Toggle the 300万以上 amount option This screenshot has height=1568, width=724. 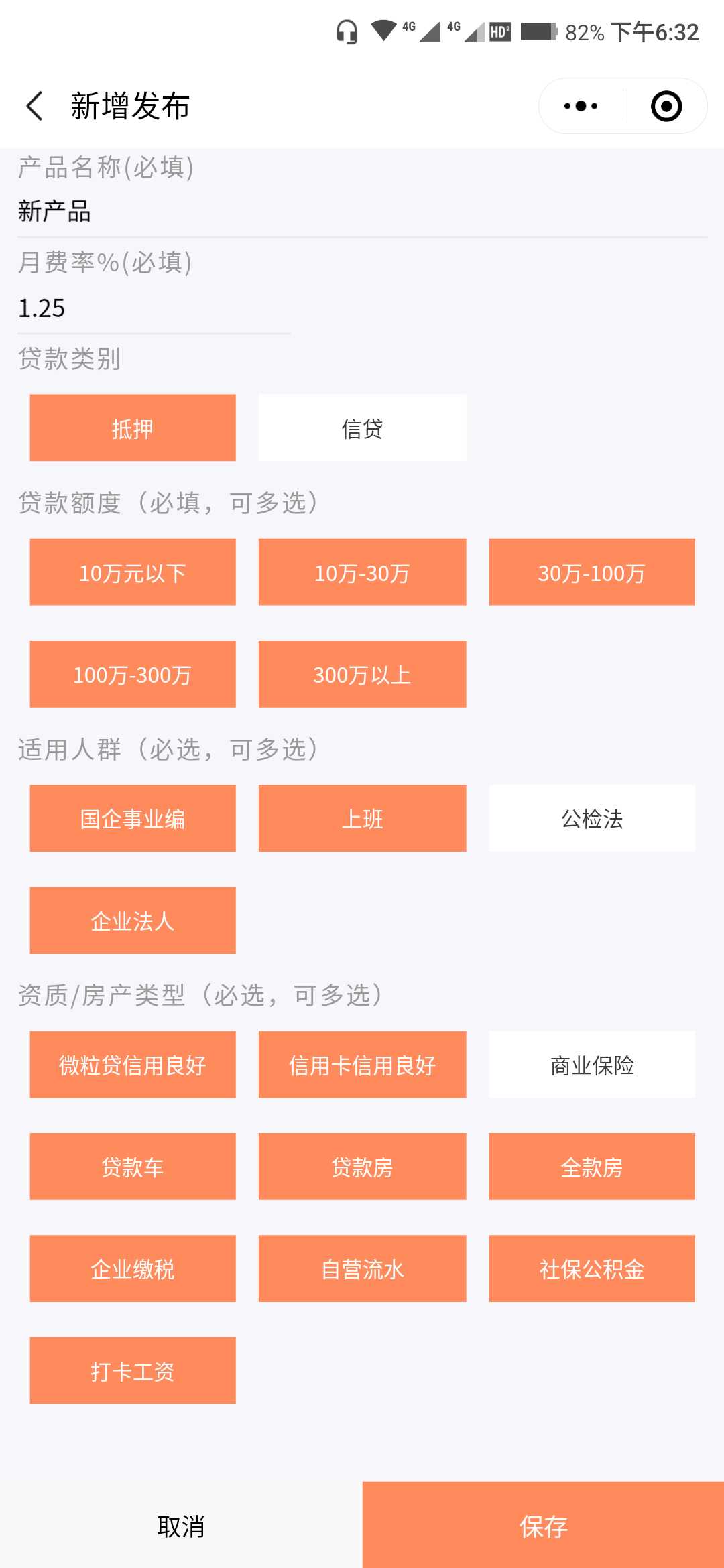click(x=362, y=674)
